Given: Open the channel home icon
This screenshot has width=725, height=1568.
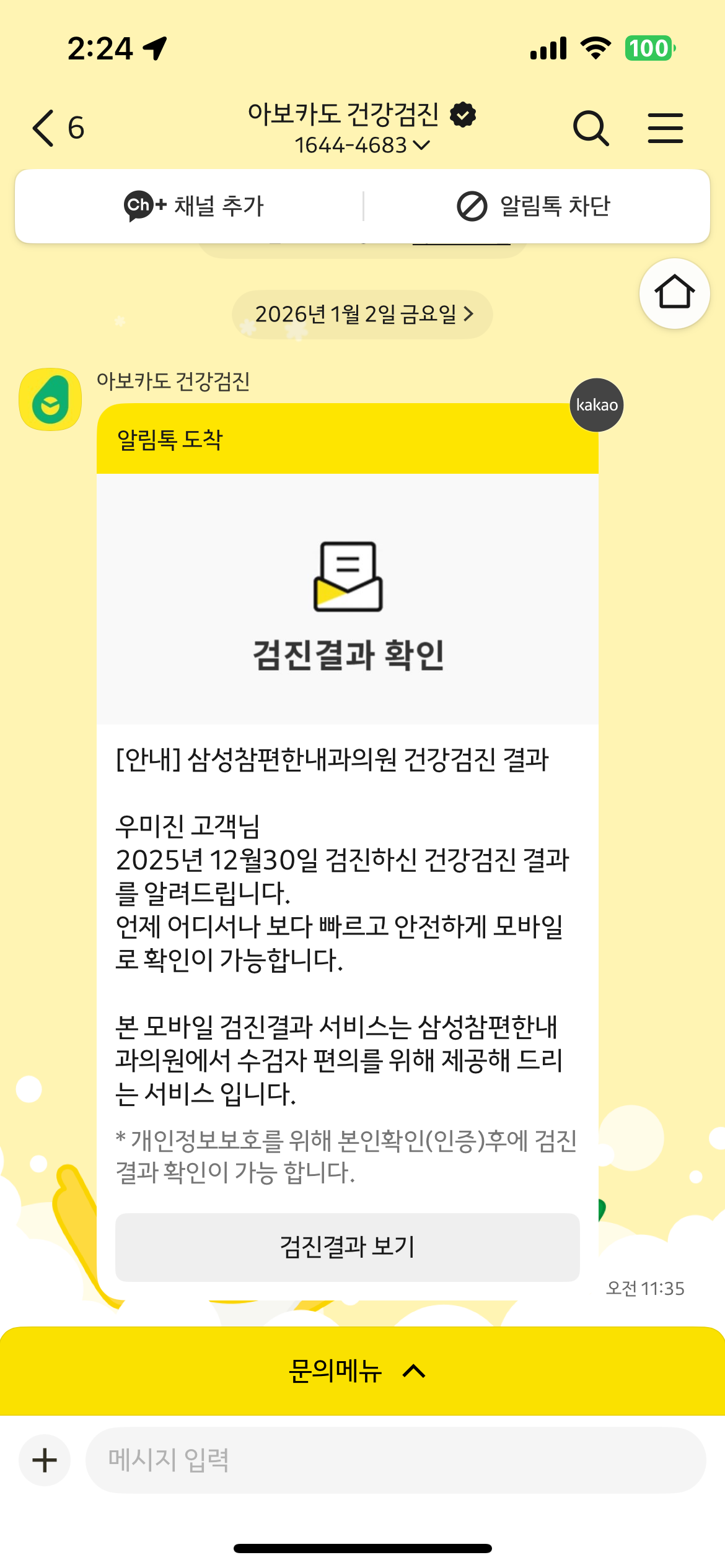Looking at the screenshot, I should pos(674,293).
